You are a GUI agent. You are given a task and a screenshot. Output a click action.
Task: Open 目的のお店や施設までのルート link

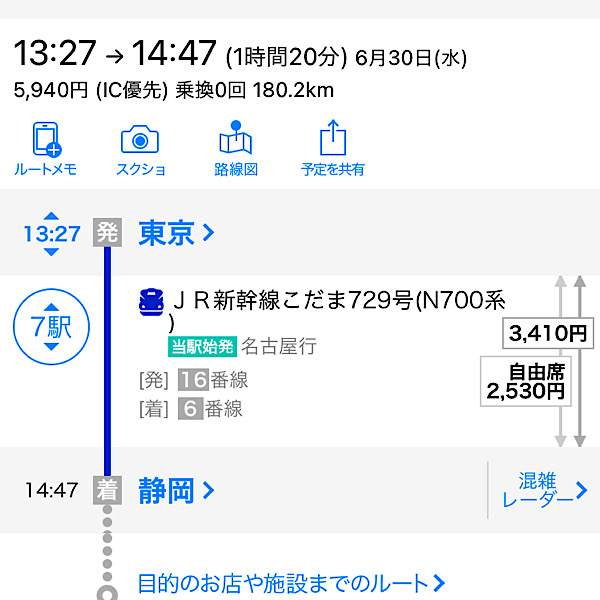290,583
